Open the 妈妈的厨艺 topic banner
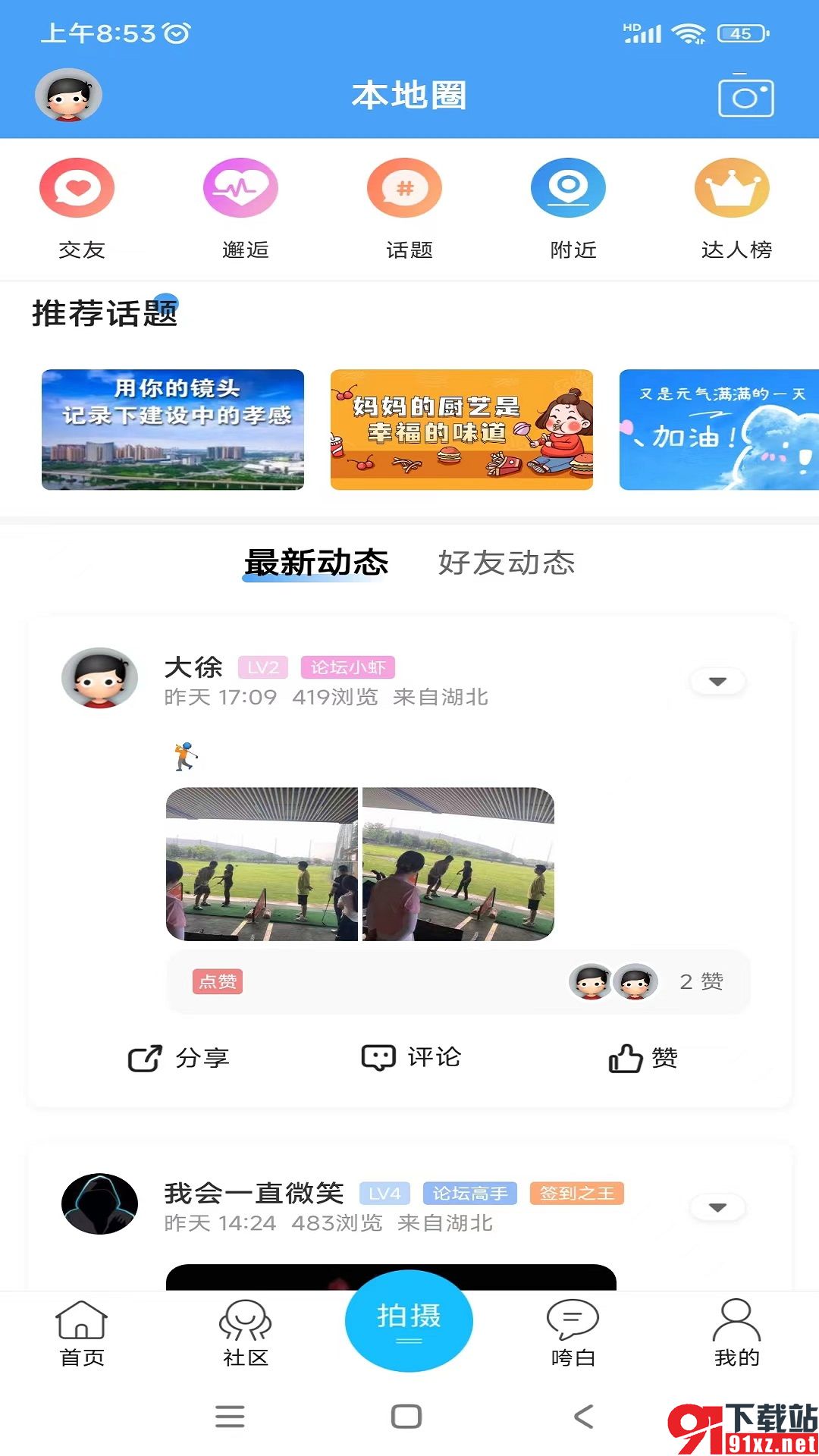The image size is (819, 1456). pos(461,430)
